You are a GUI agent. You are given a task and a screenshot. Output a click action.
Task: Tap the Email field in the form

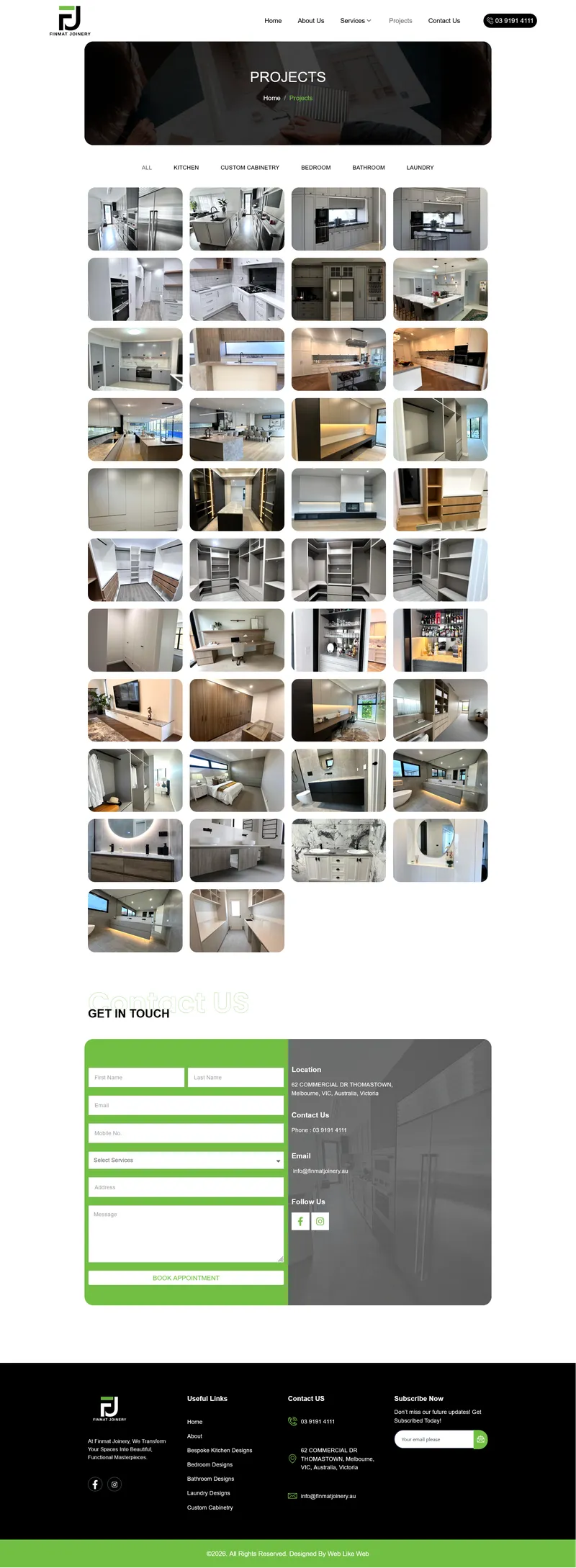186,1105
